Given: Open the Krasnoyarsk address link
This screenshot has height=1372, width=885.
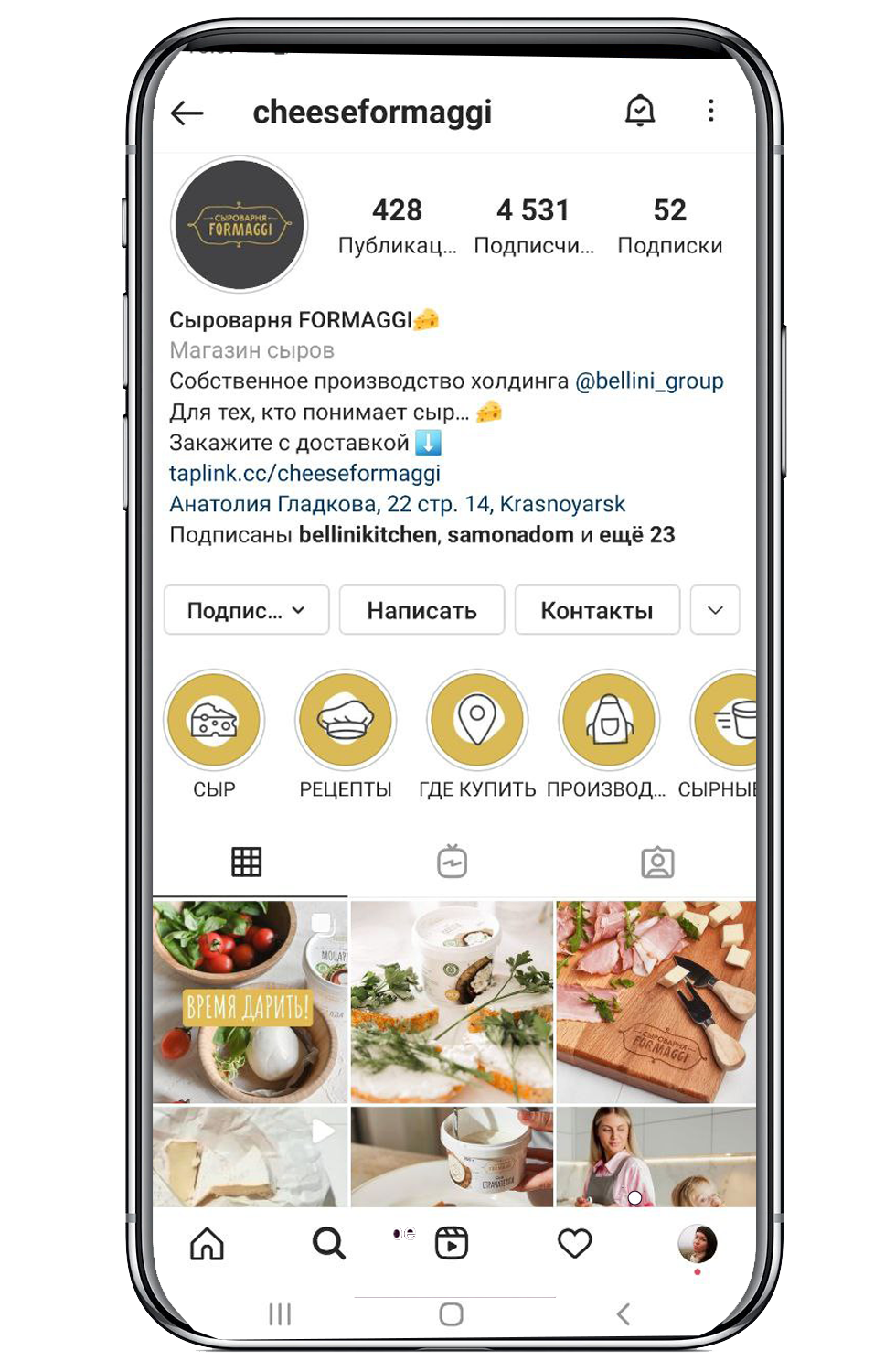Looking at the screenshot, I should [397, 504].
